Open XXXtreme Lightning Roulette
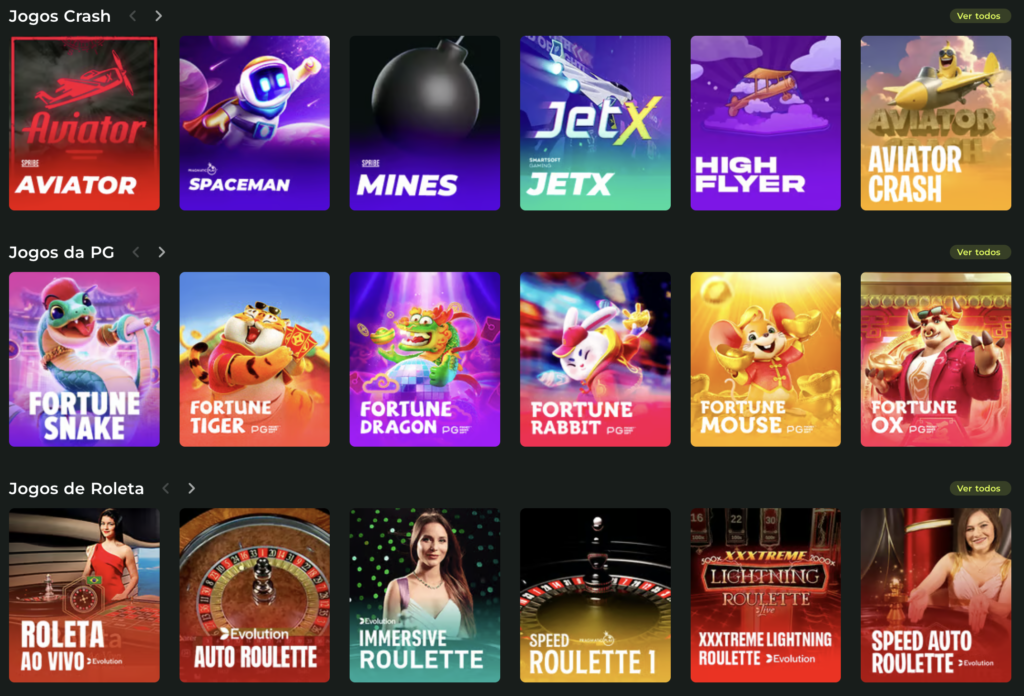1024x696 pixels. 765,595
